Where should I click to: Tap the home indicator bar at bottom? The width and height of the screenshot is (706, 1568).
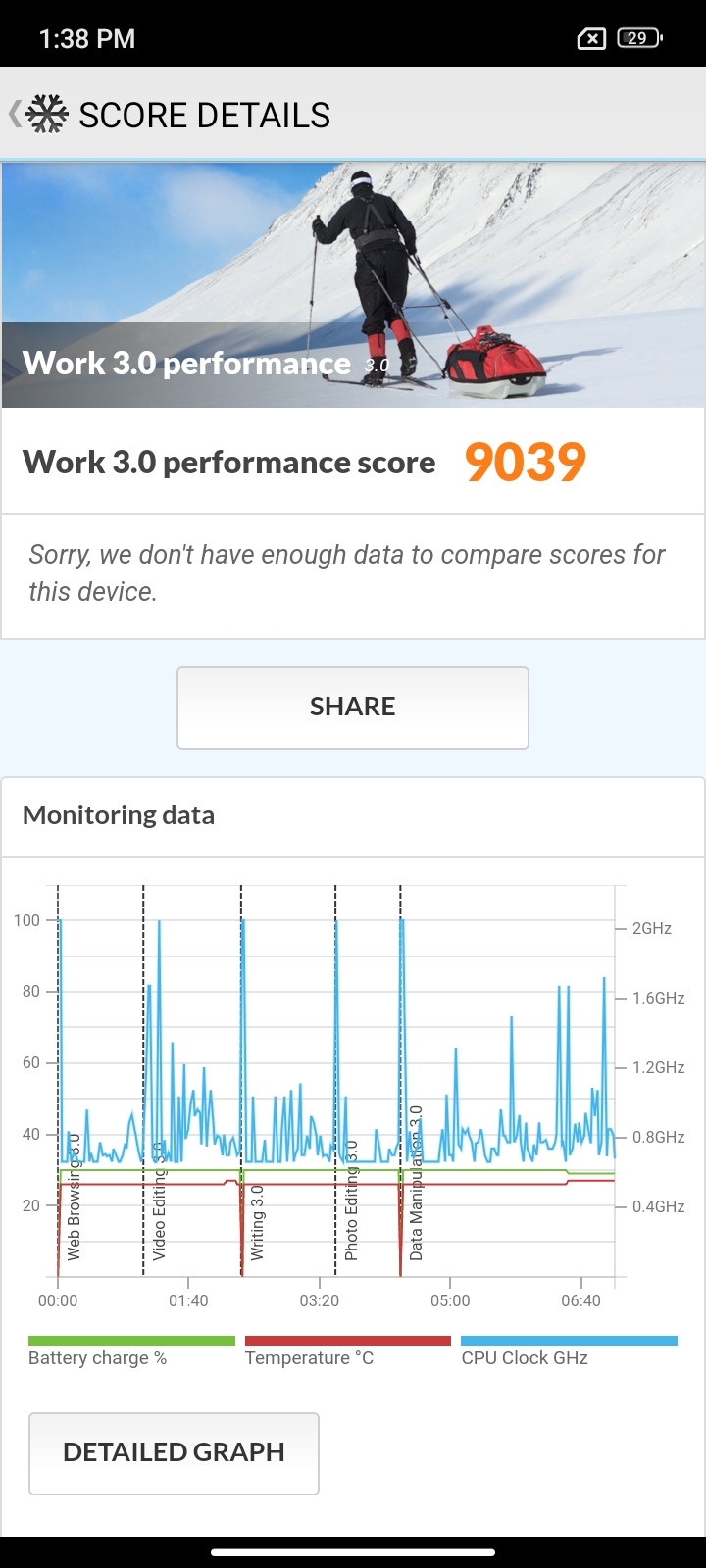click(353, 1552)
